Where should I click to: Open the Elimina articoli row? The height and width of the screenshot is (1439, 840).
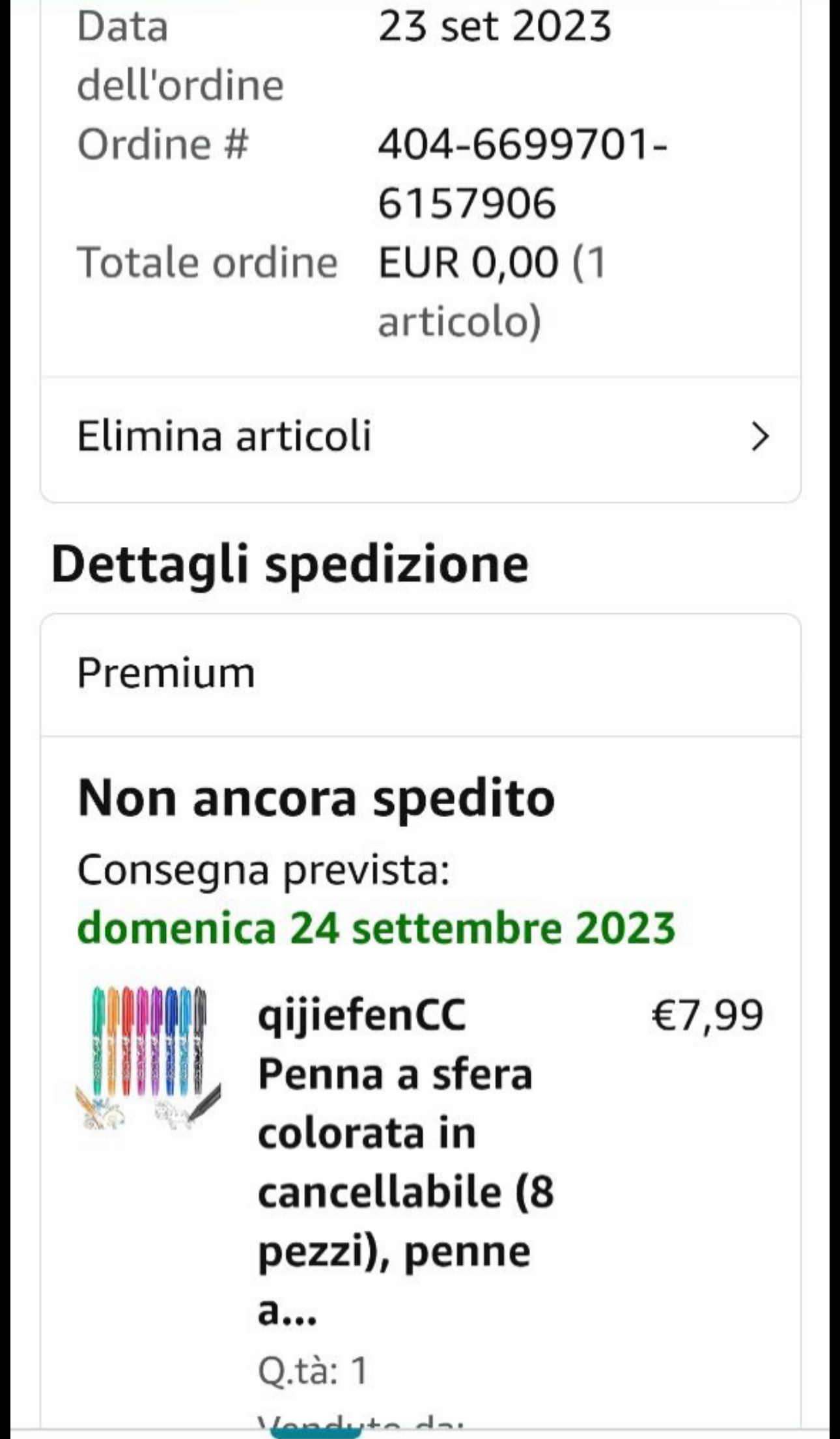tap(420, 437)
